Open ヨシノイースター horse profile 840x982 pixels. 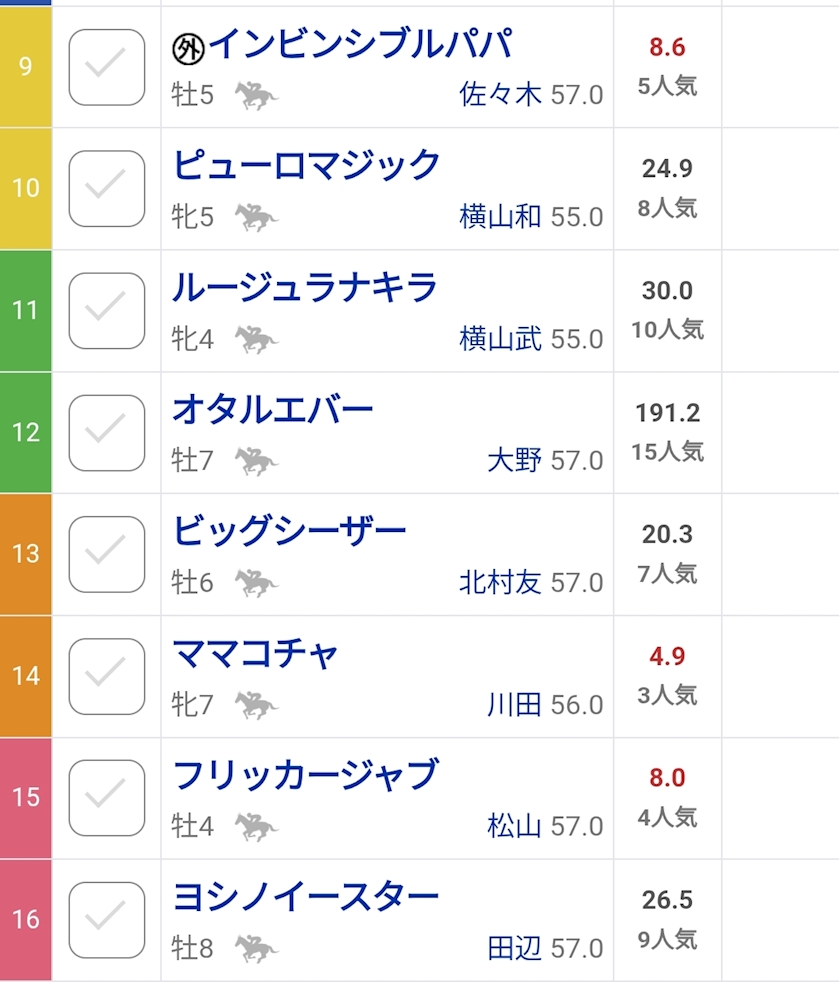click(x=306, y=897)
